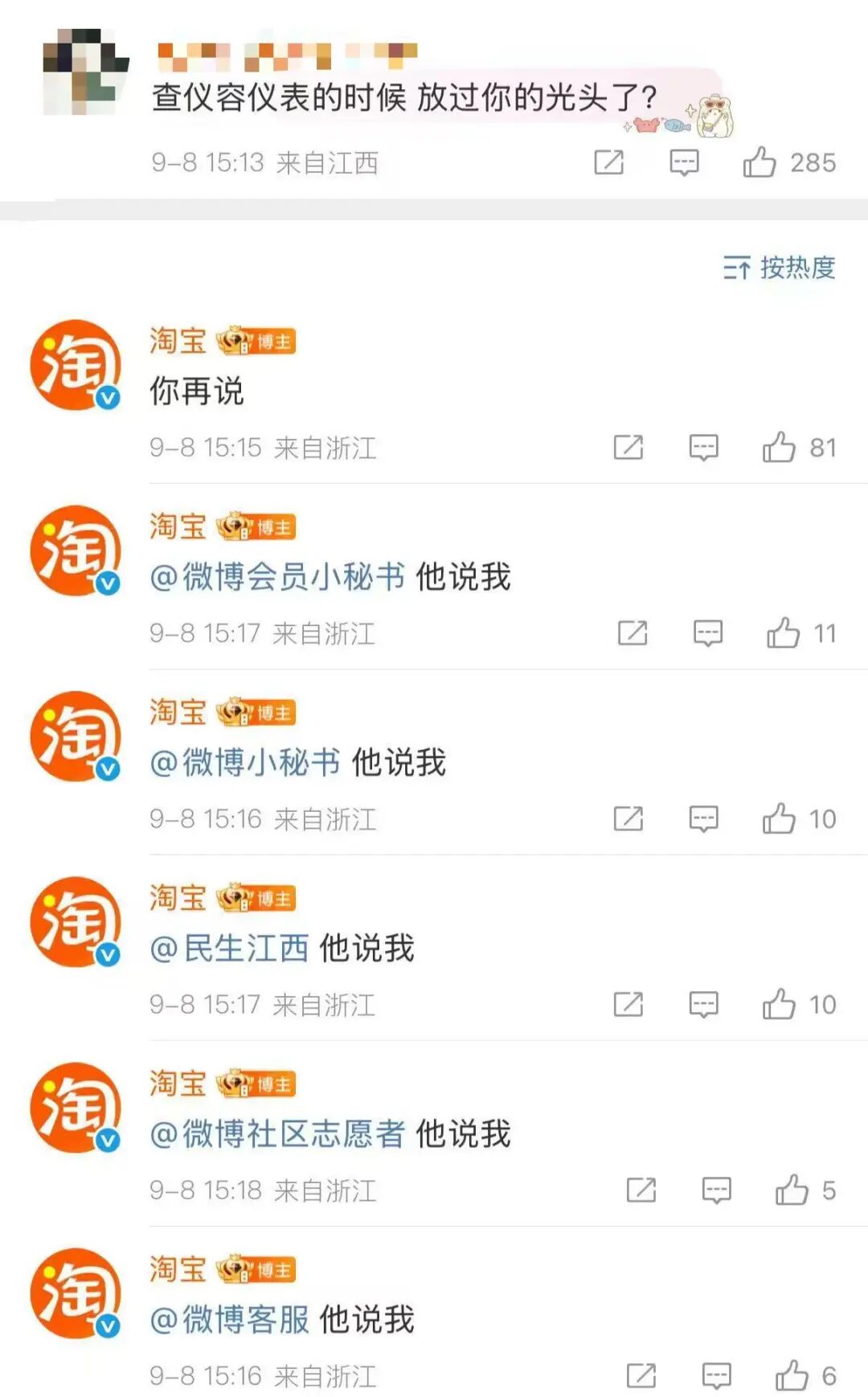Open the @微博社区志愿者 mention link
Viewport: 868px width, 1397px height.
(x=277, y=1134)
